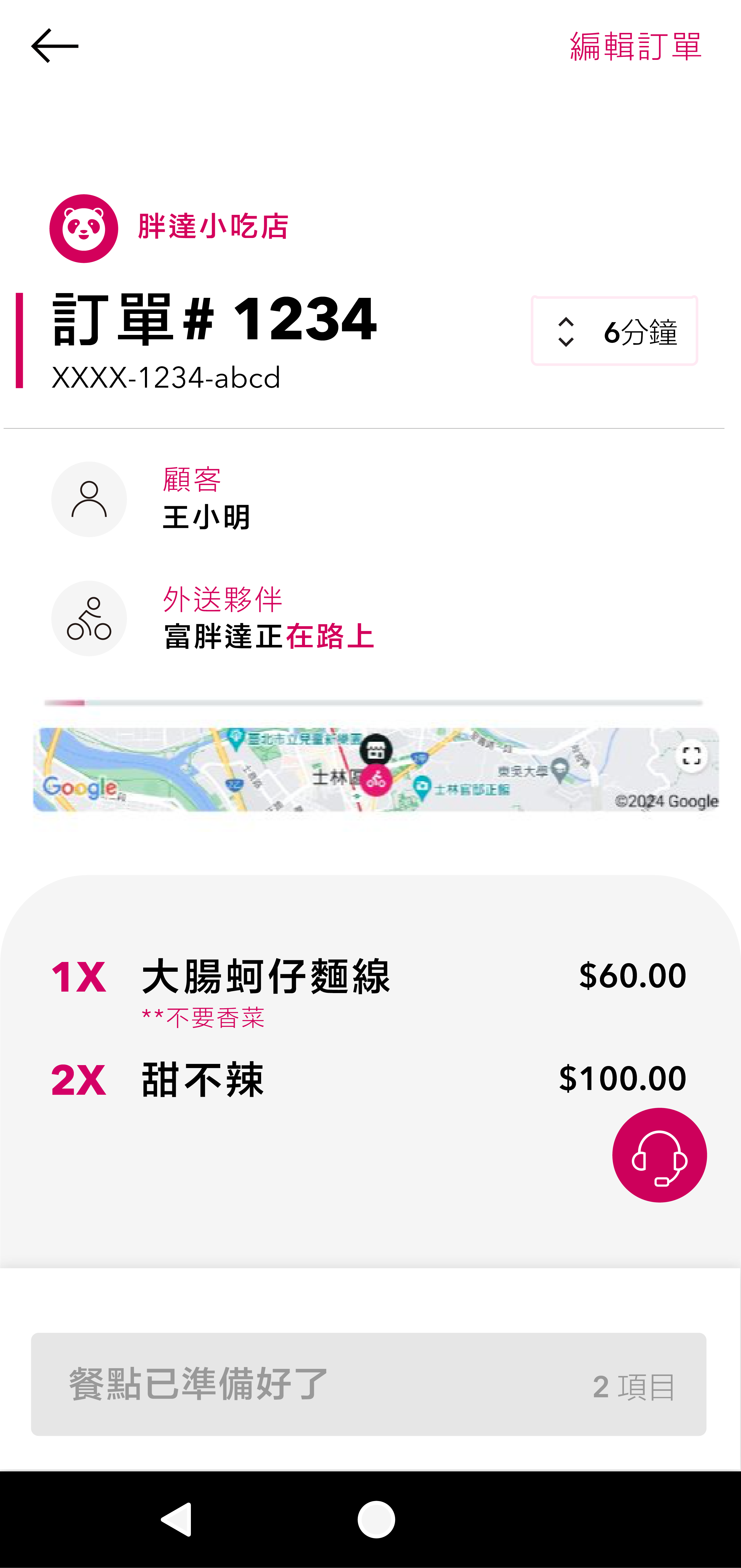Tap the 餐點已準備好了 button
Image resolution: width=741 pixels, height=1568 pixels.
(x=368, y=1384)
